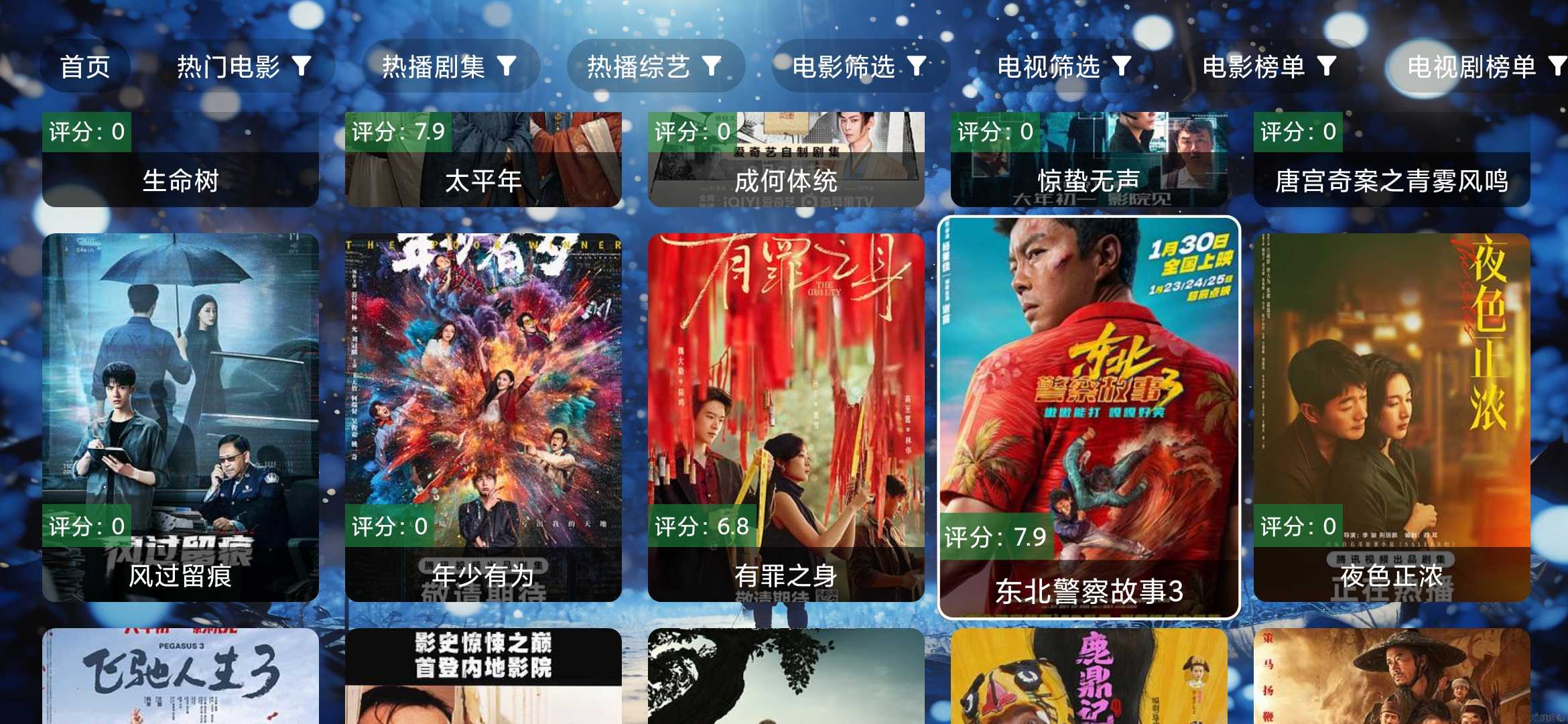Image resolution: width=1568 pixels, height=724 pixels.
Task: Show the 电影榜单 tab
Action: pos(1269,66)
